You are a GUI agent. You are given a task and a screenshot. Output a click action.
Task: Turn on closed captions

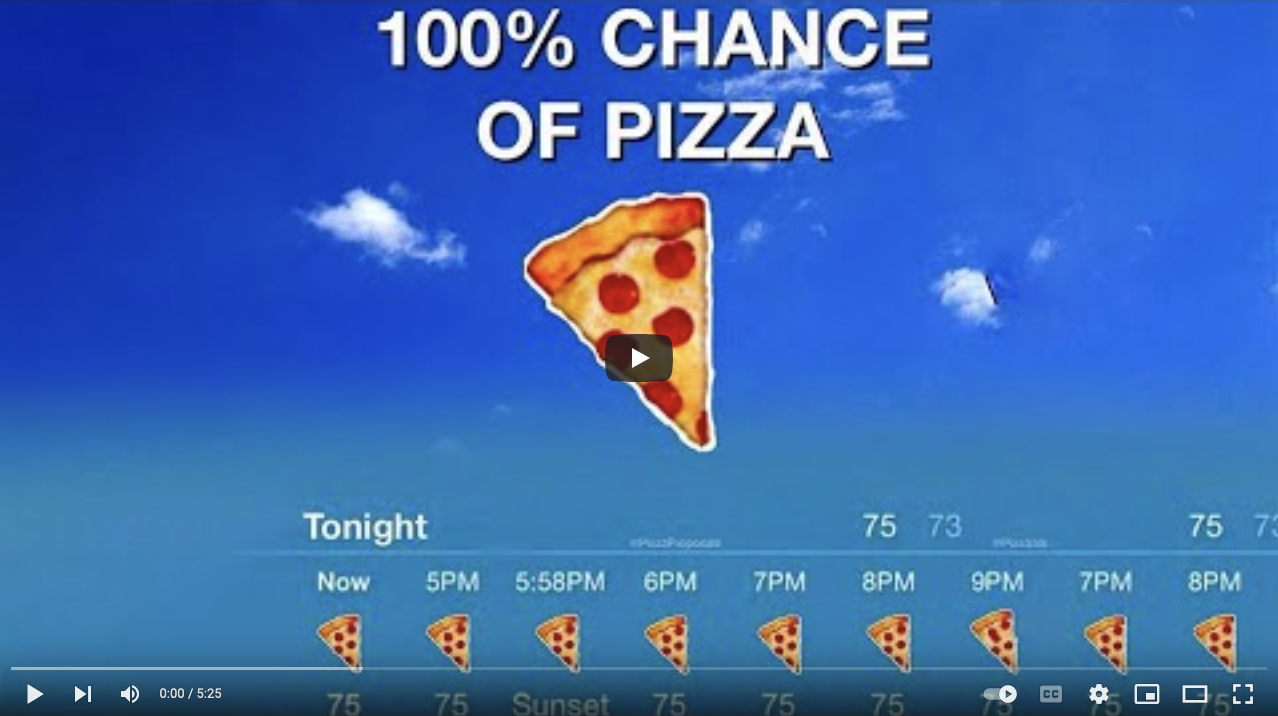[x=1051, y=694]
